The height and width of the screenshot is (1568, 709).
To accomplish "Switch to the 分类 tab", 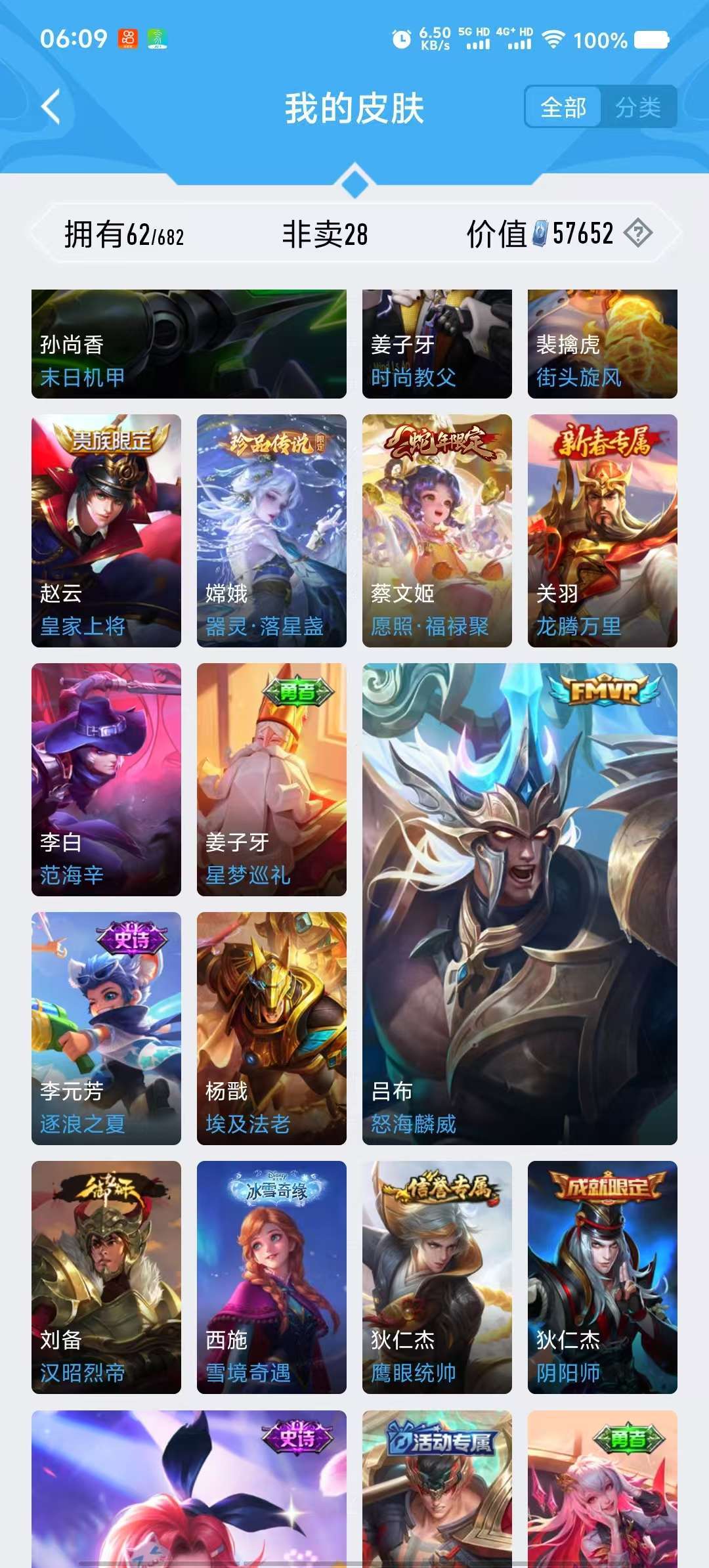I will (638, 107).
